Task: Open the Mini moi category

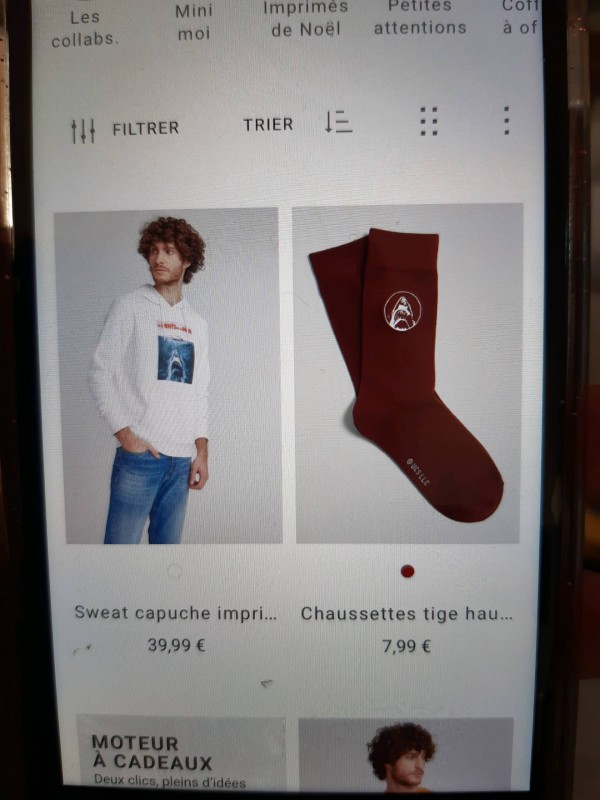Action: 194,22
